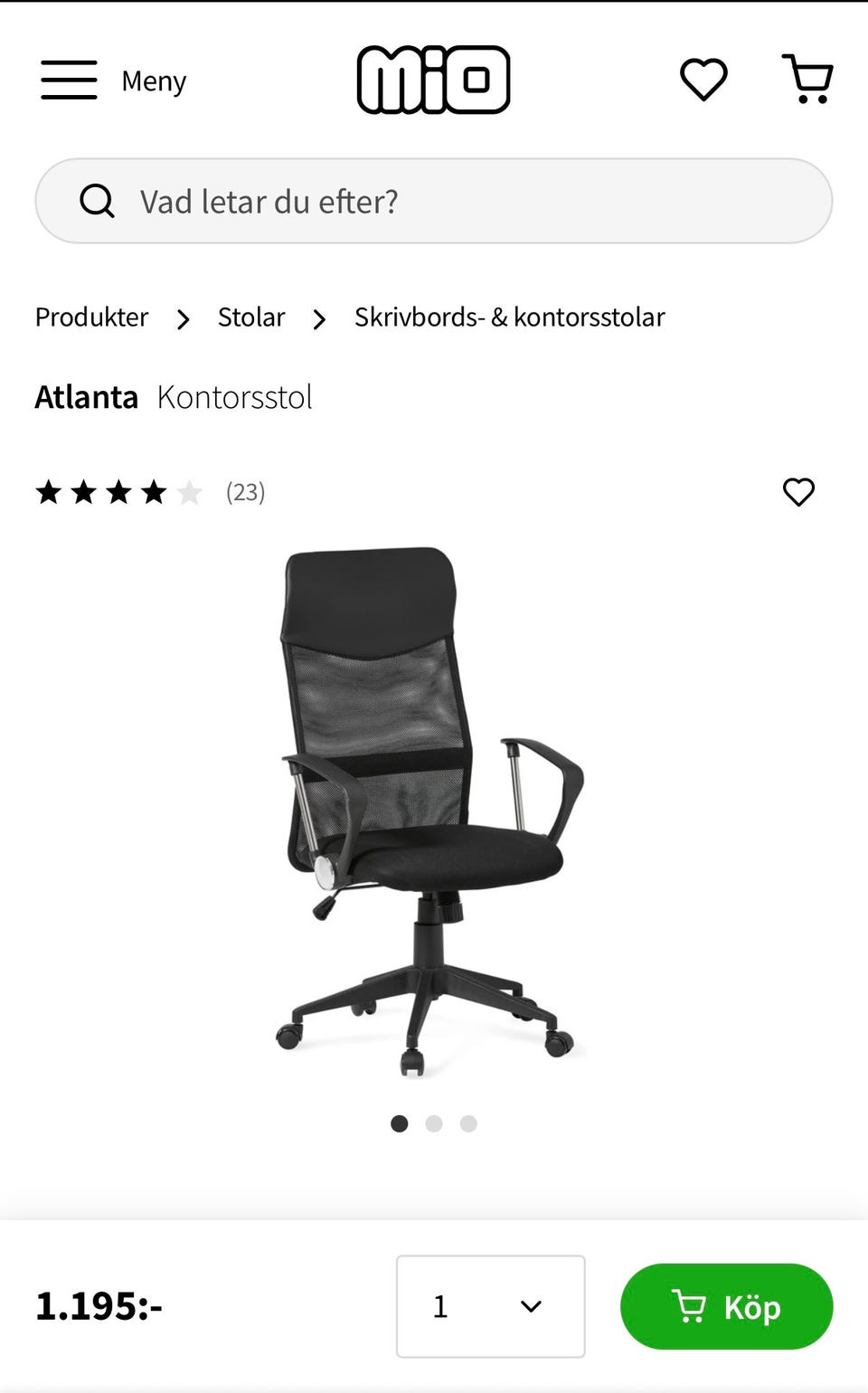Viewport: 868px width, 1393px height.
Task: Click the chevron in the quantity selector
Action: (x=530, y=1306)
